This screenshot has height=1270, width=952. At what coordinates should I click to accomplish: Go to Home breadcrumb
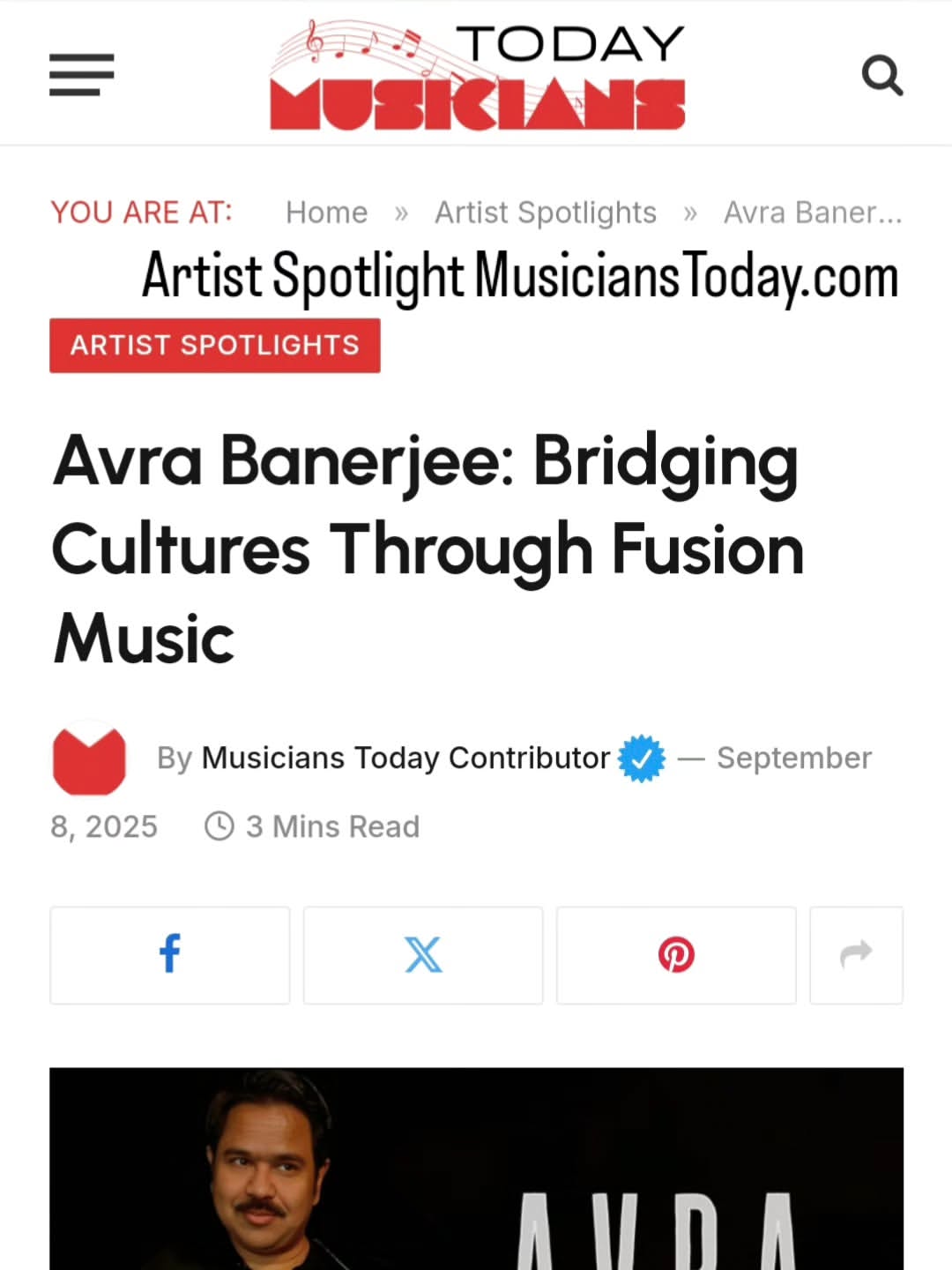click(x=326, y=213)
